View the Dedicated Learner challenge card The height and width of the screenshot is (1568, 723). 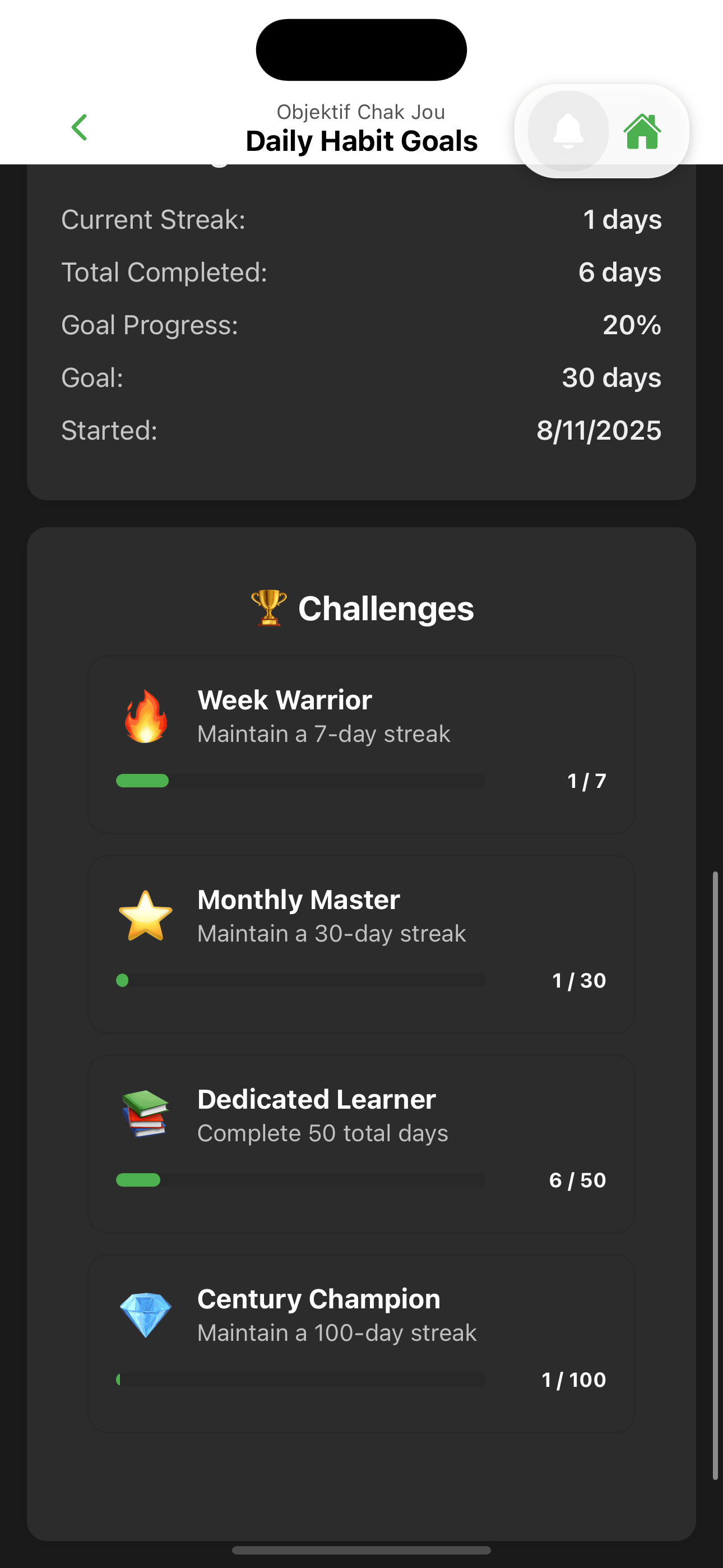[x=361, y=1143]
